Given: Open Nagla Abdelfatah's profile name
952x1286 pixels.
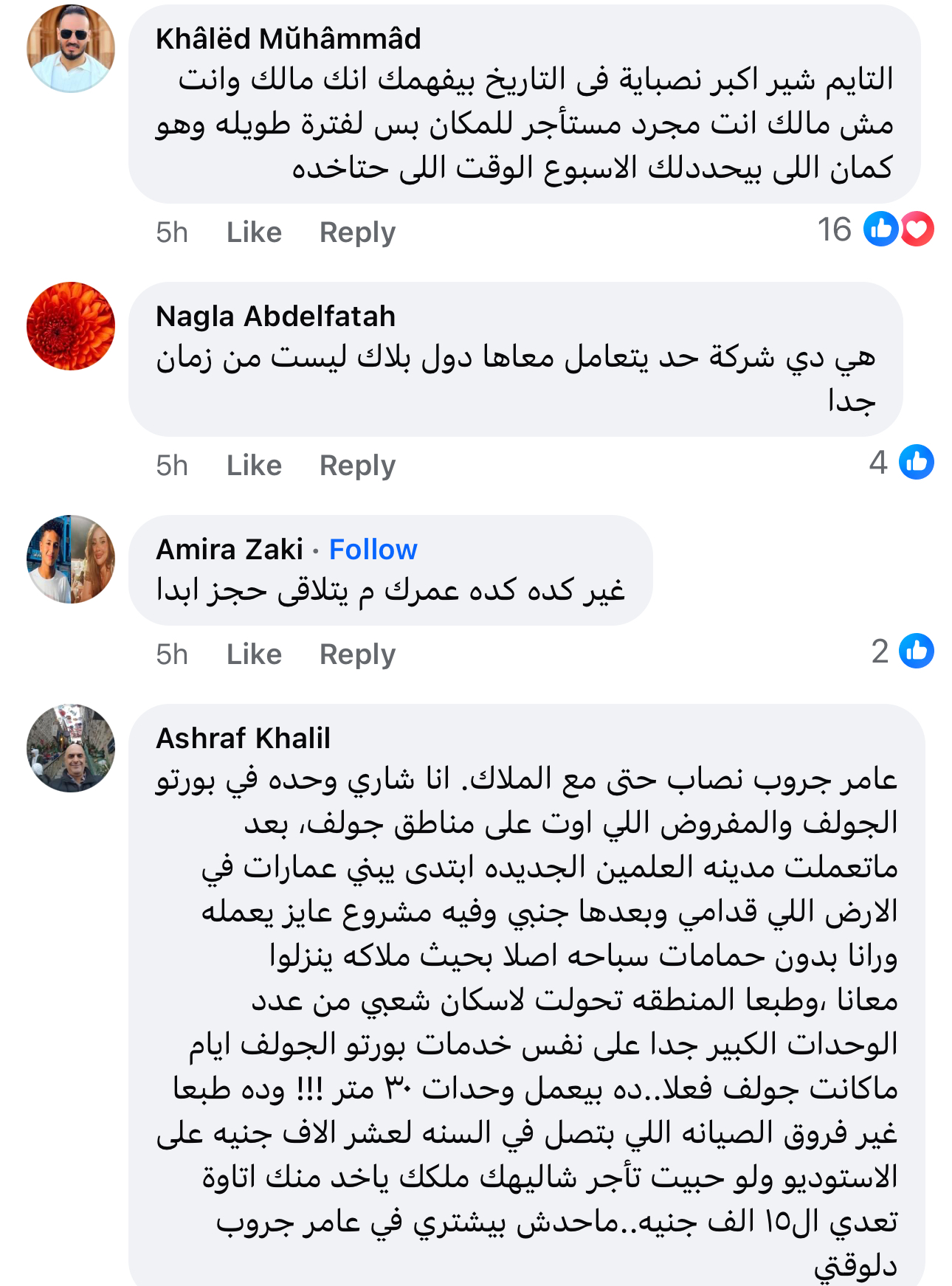Looking at the screenshot, I should click(x=275, y=316).
